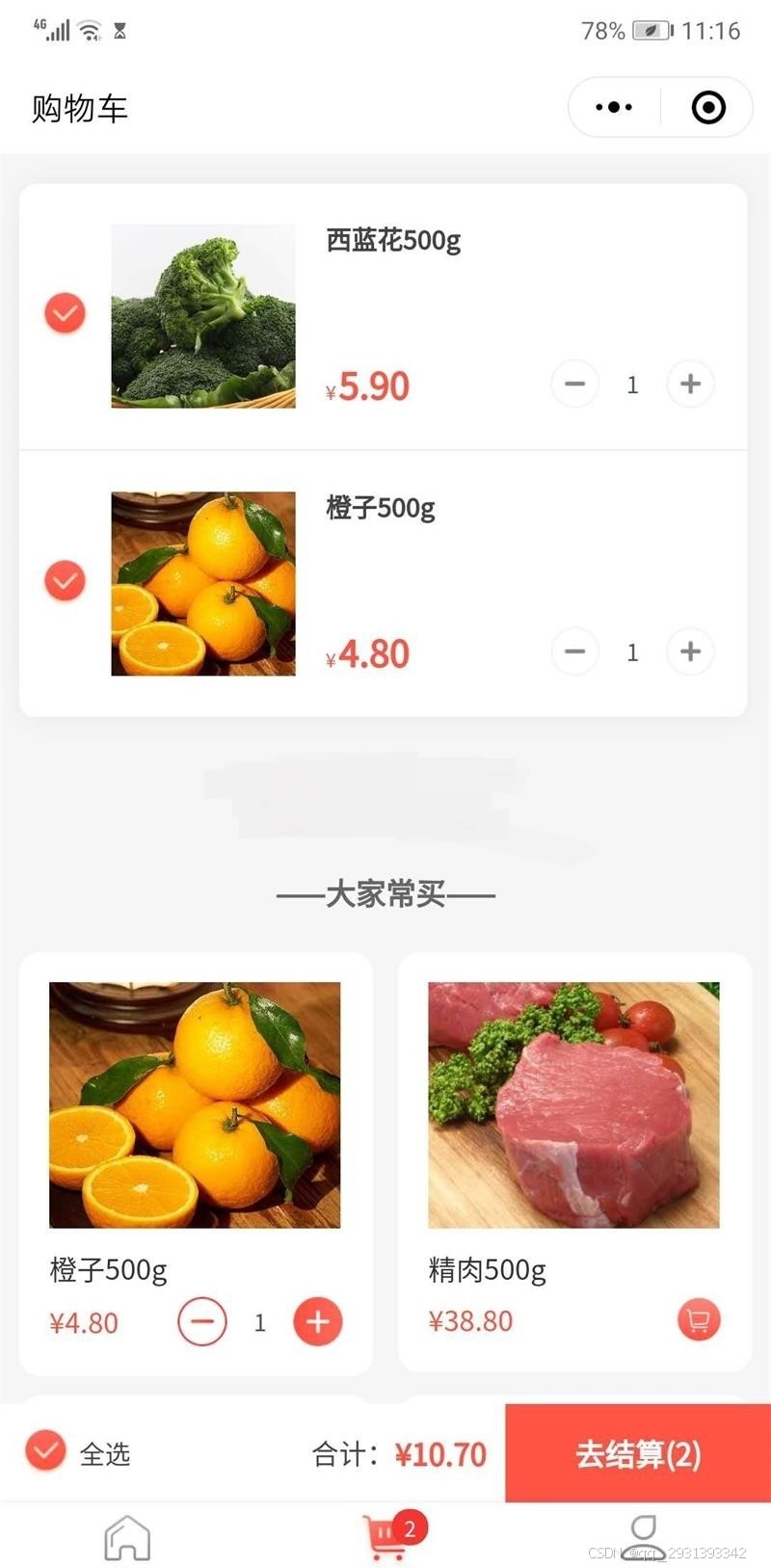Switch to the home tab
Viewport: 771px width, 1568px height.
click(127, 1536)
